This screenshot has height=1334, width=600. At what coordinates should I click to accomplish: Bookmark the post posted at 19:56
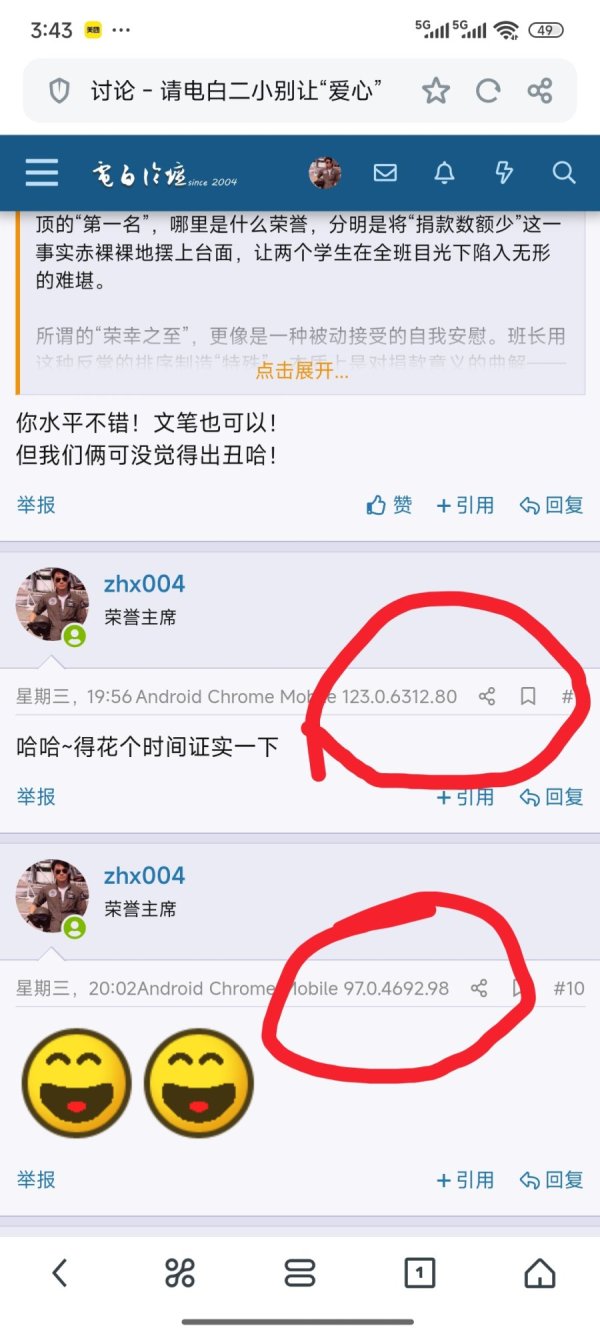click(x=528, y=696)
